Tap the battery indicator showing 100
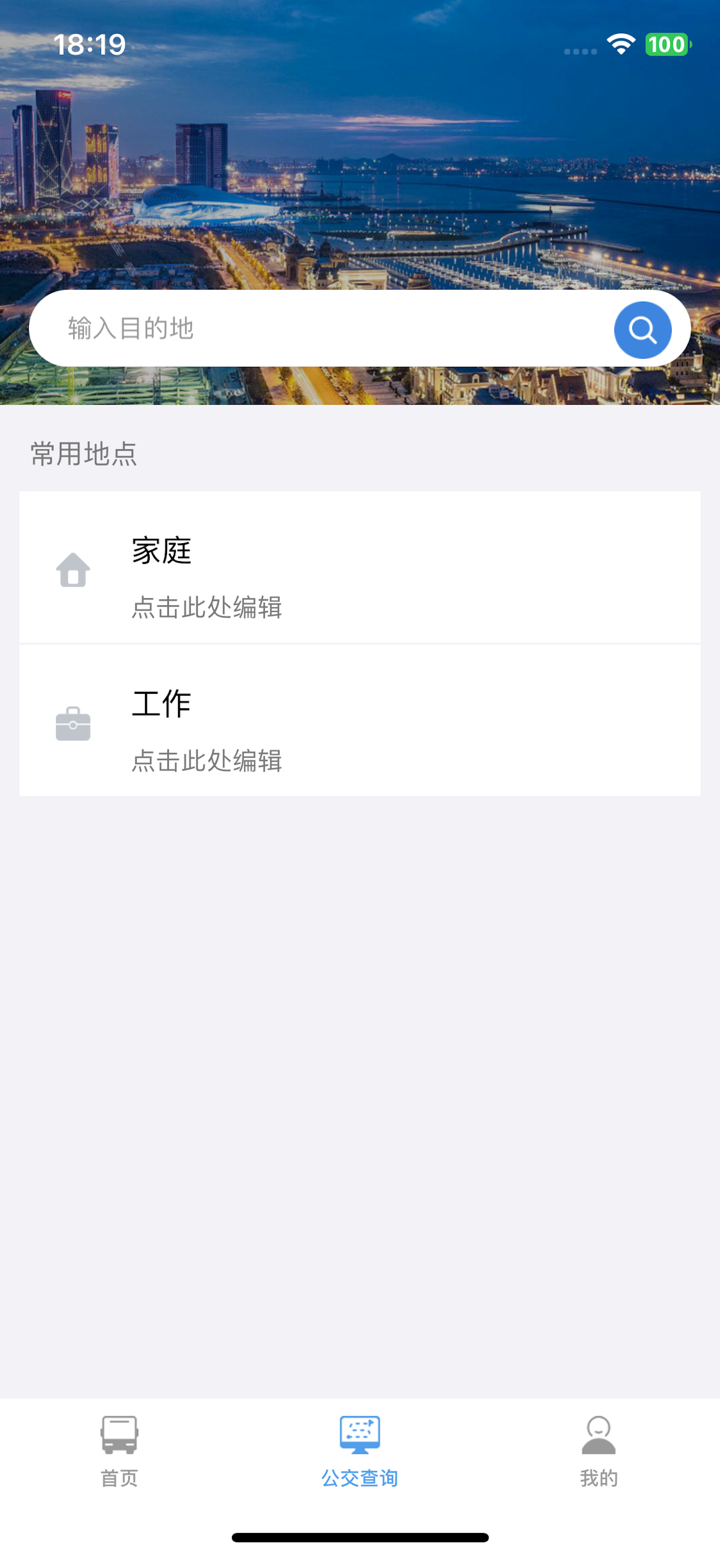720x1558 pixels. point(669,44)
